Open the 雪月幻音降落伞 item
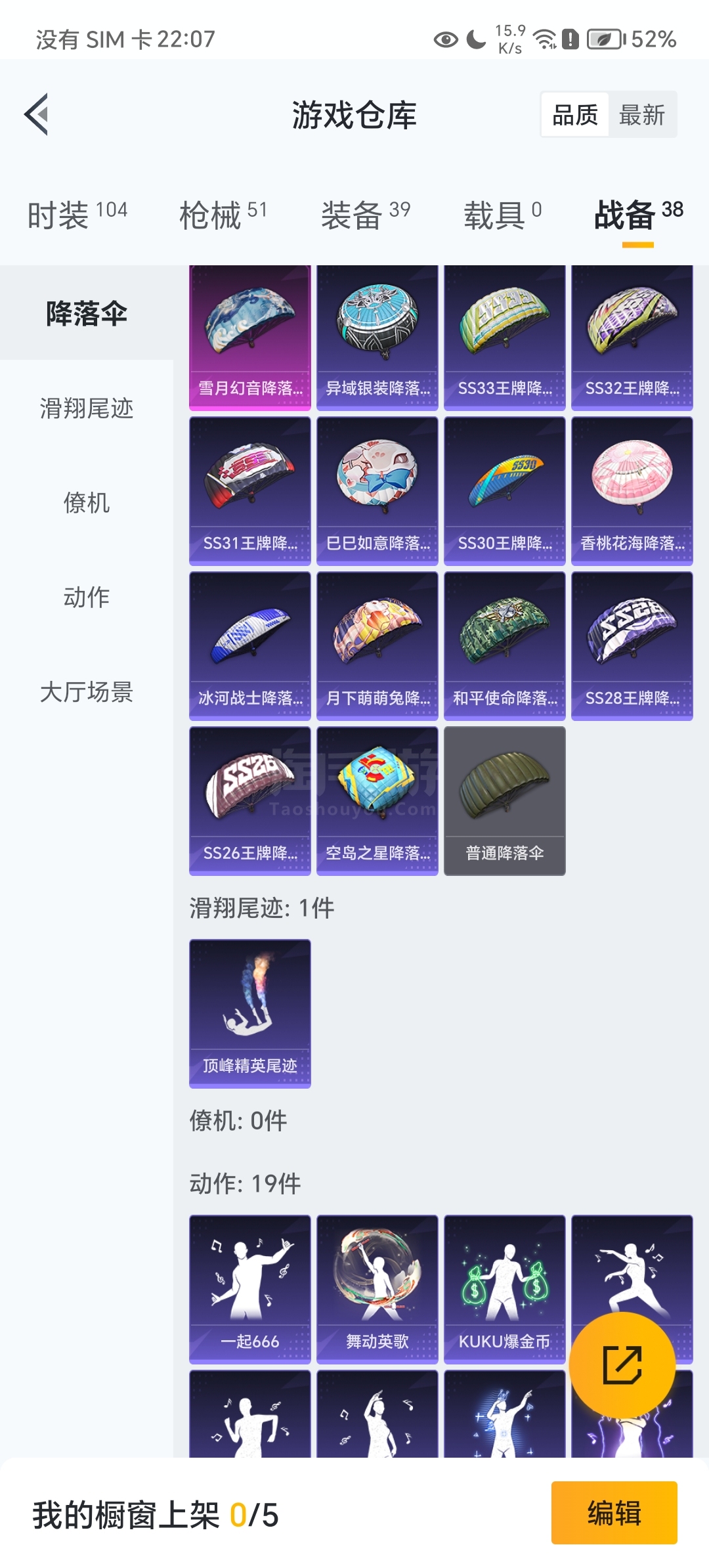The height and width of the screenshot is (1568, 709). 250,338
